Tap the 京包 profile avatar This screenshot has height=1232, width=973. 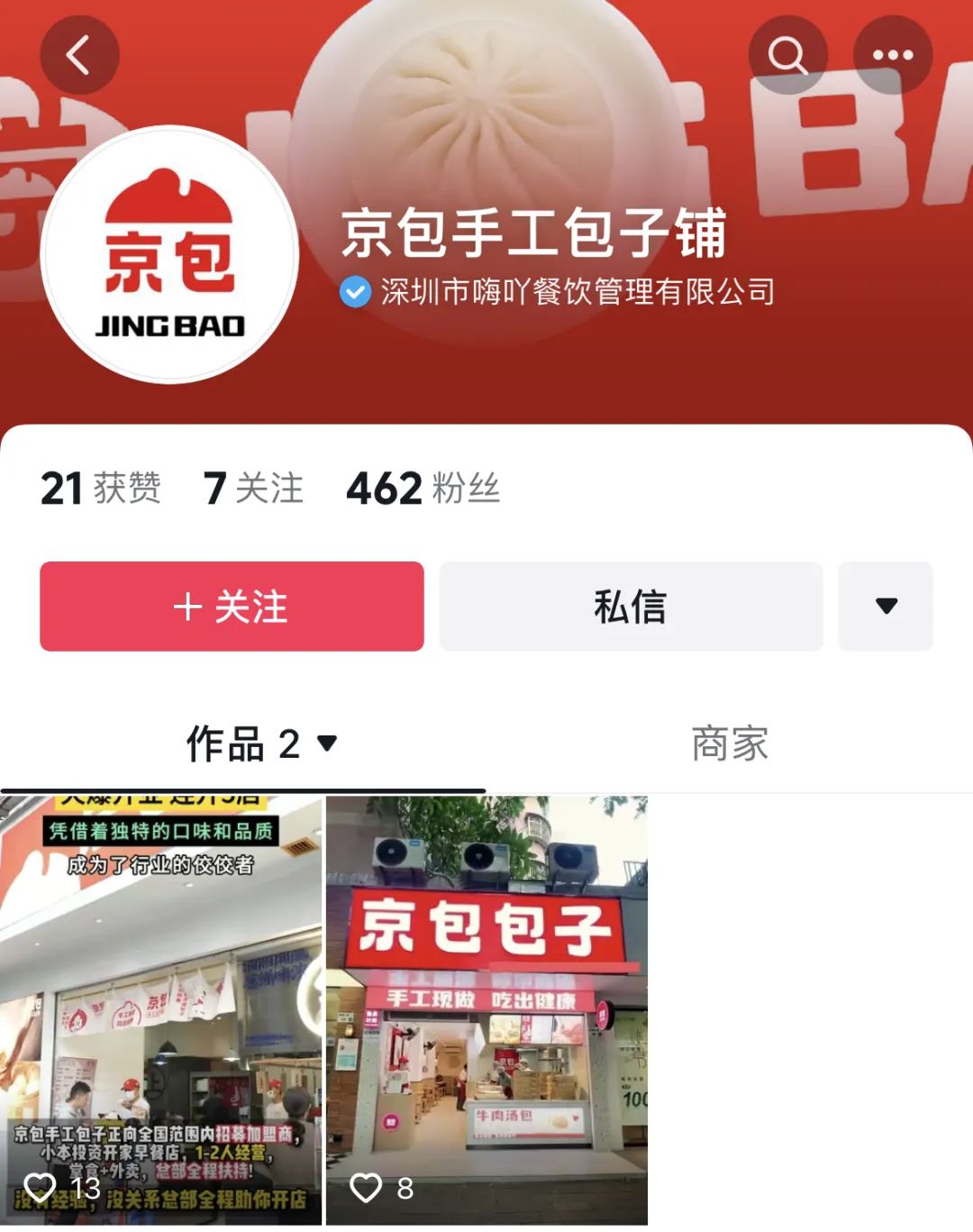pos(169,255)
